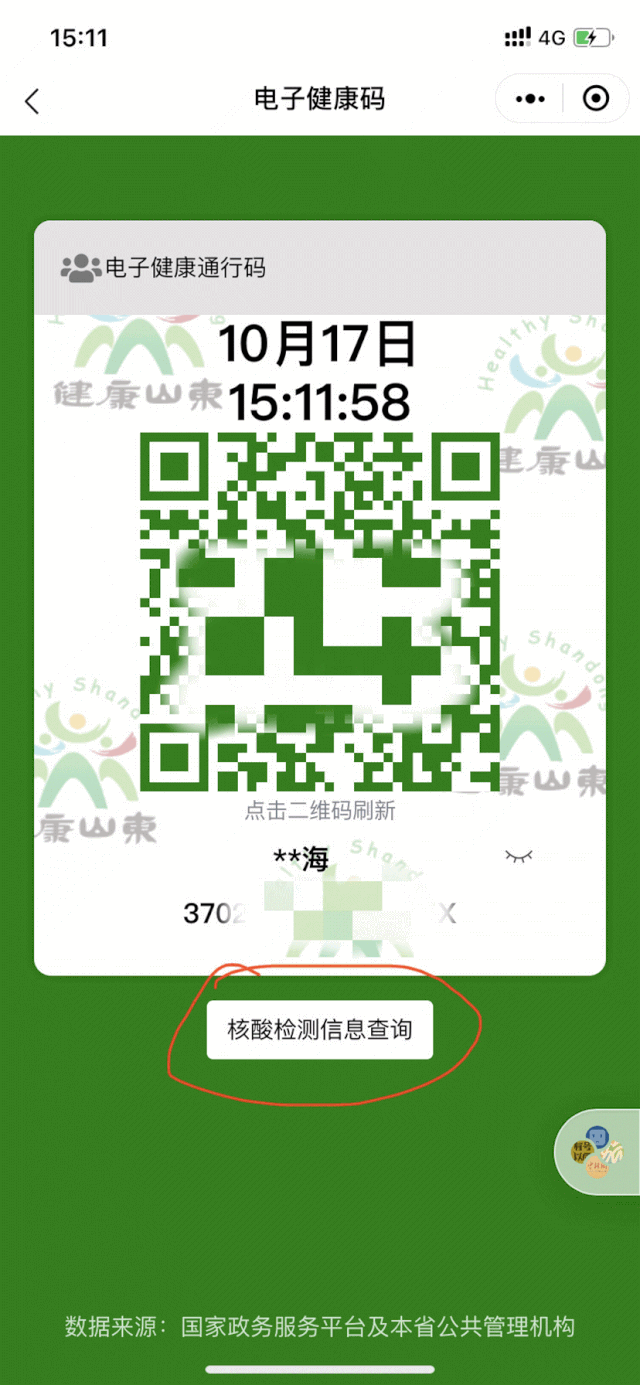This screenshot has height=1385, width=640.
Task: Go back using the top-left arrow
Action: pos(33,100)
